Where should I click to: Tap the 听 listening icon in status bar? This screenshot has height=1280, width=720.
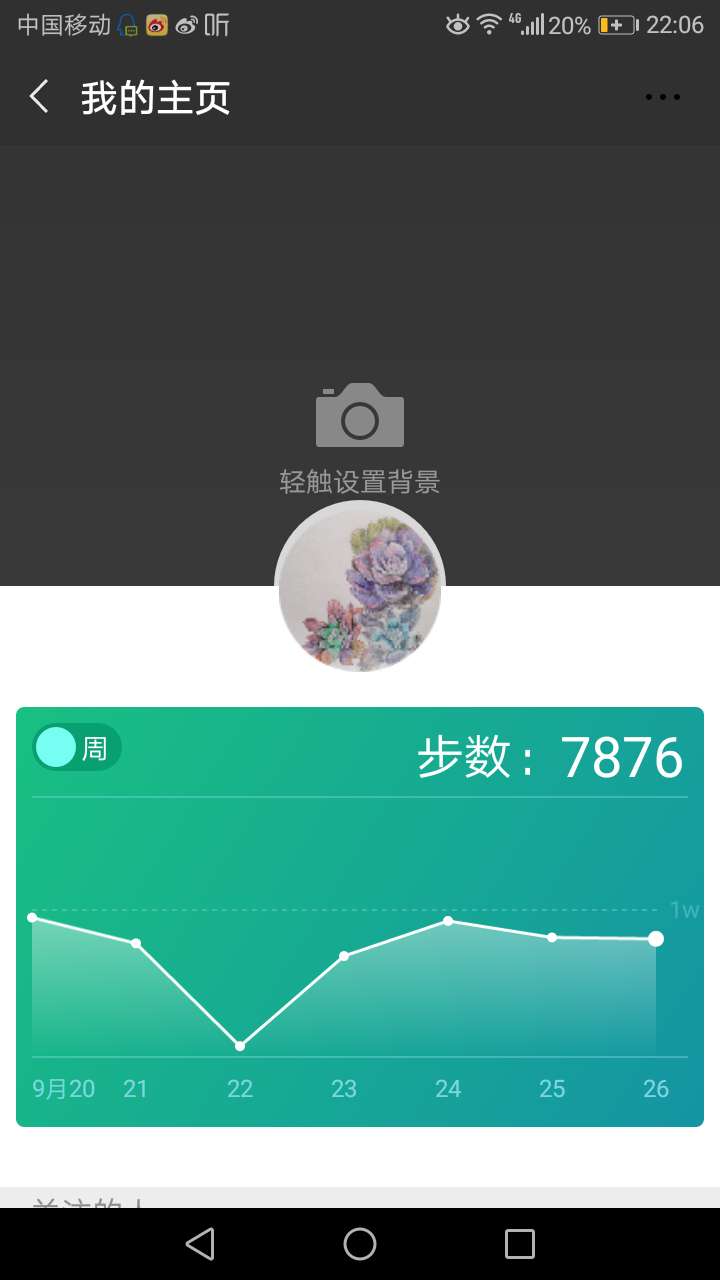point(216,24)
